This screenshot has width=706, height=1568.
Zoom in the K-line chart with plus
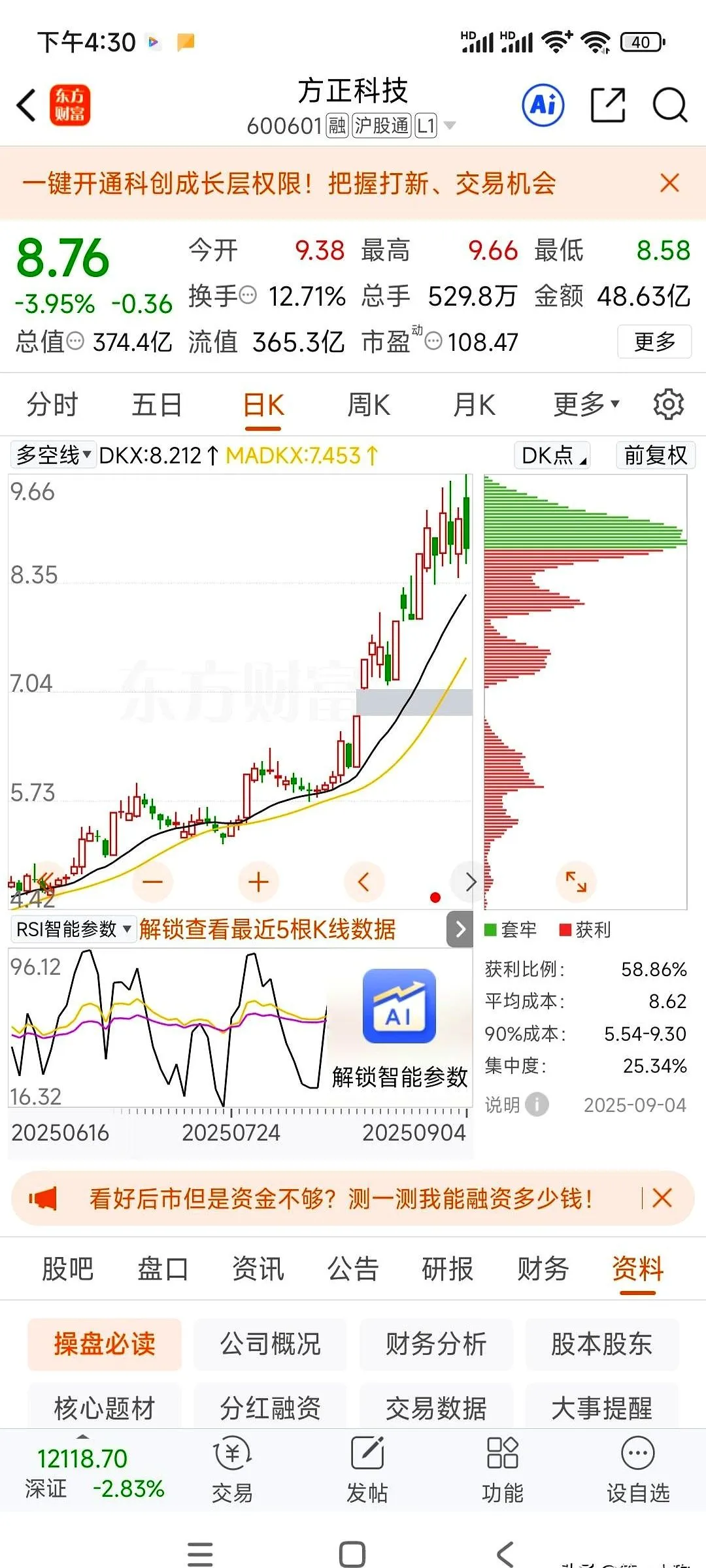pos(258,882)
